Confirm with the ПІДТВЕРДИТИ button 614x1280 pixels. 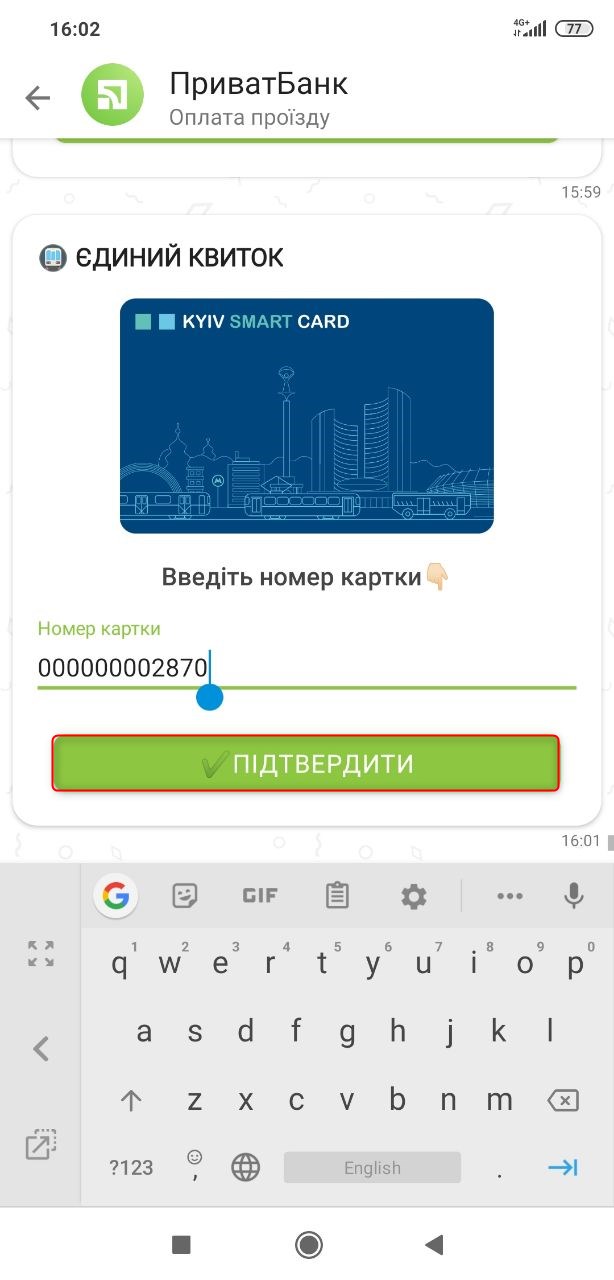pyautogui.click(x=306, y=764)
